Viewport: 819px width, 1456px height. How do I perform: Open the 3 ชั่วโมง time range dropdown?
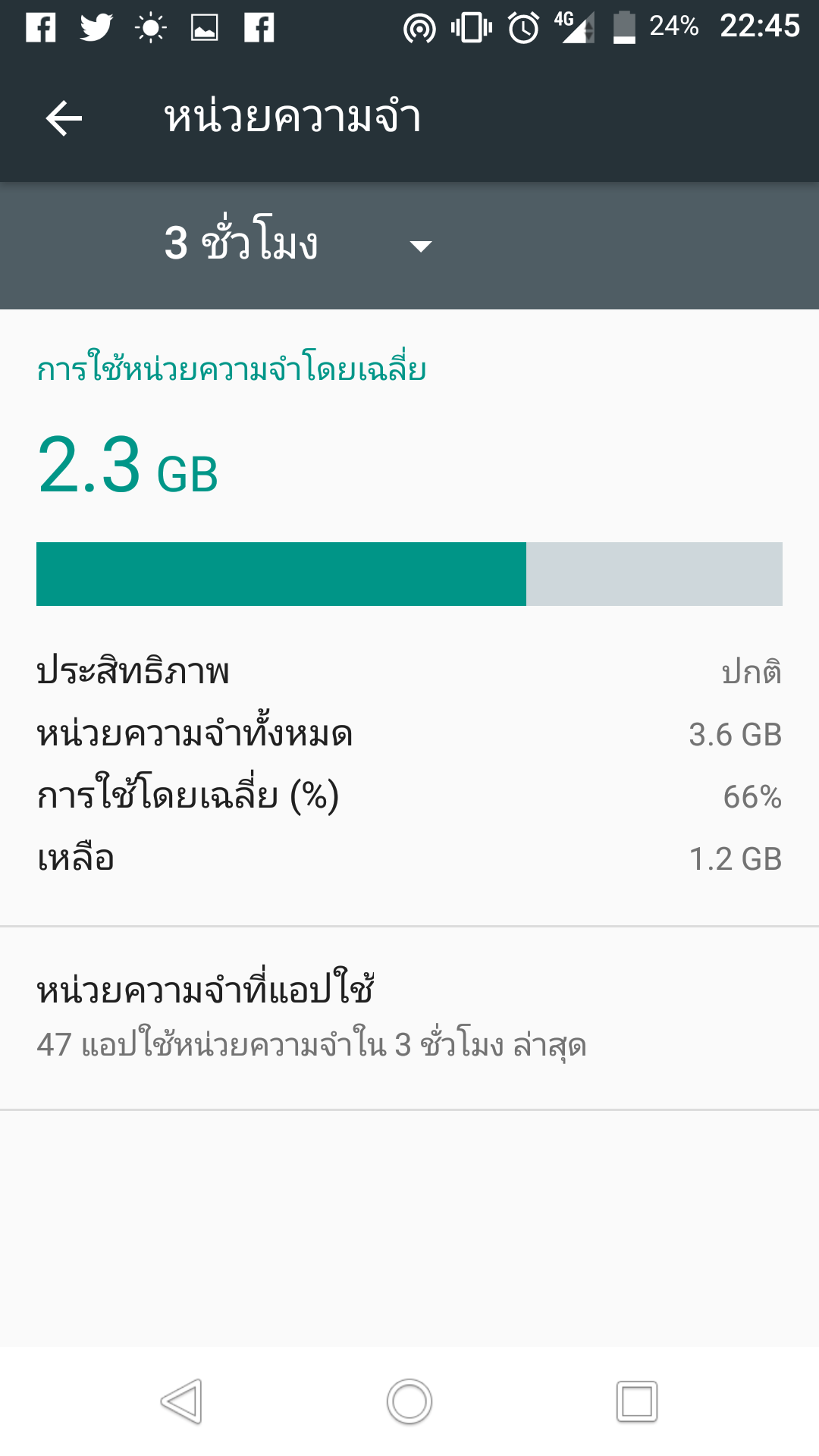click(x=297, y=244)
